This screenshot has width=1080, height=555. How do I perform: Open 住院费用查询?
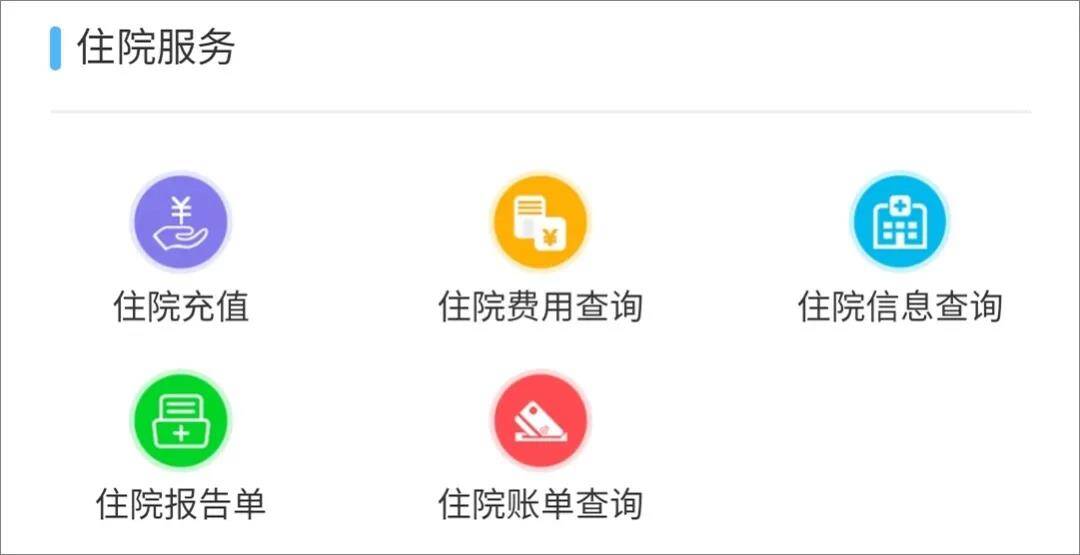540,223
